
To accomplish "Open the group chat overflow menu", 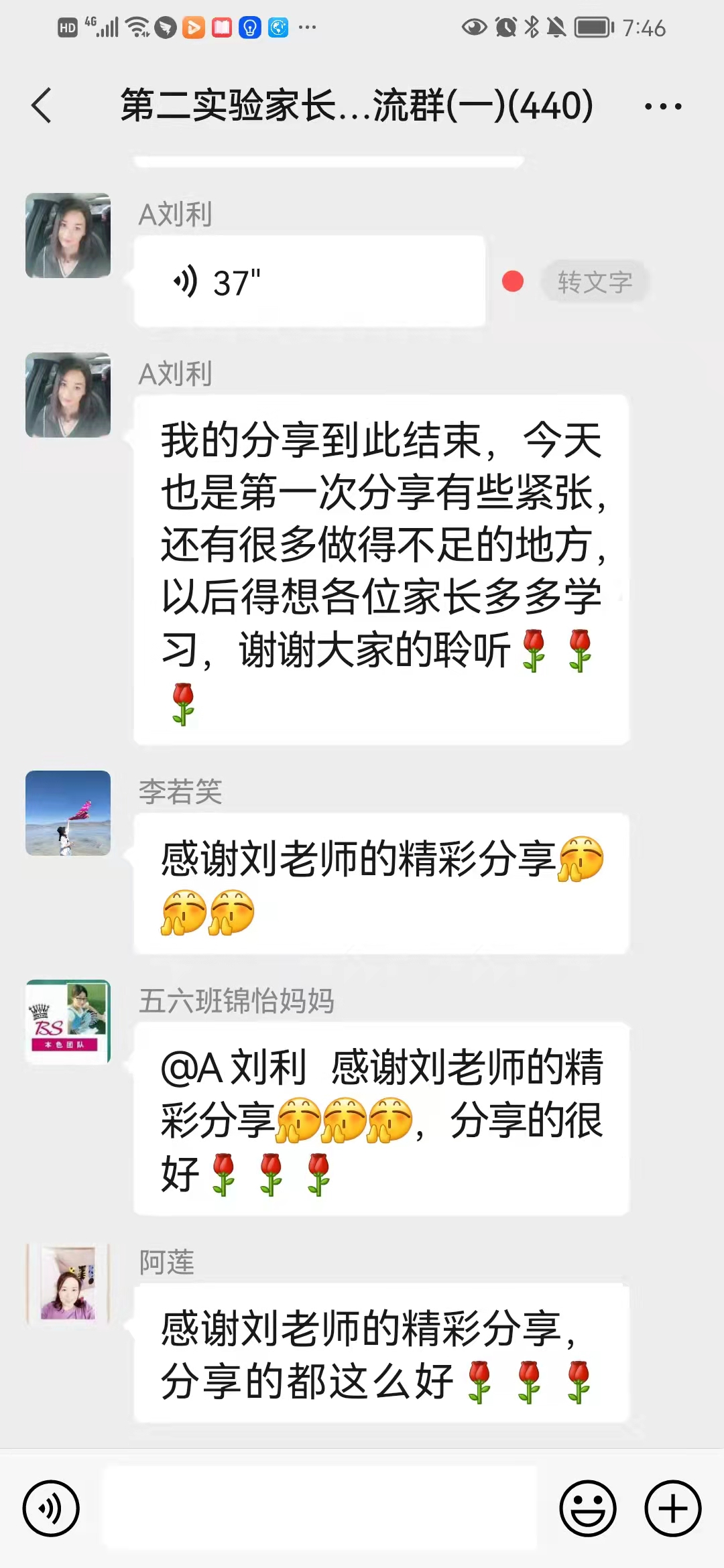I will point(662,106).
